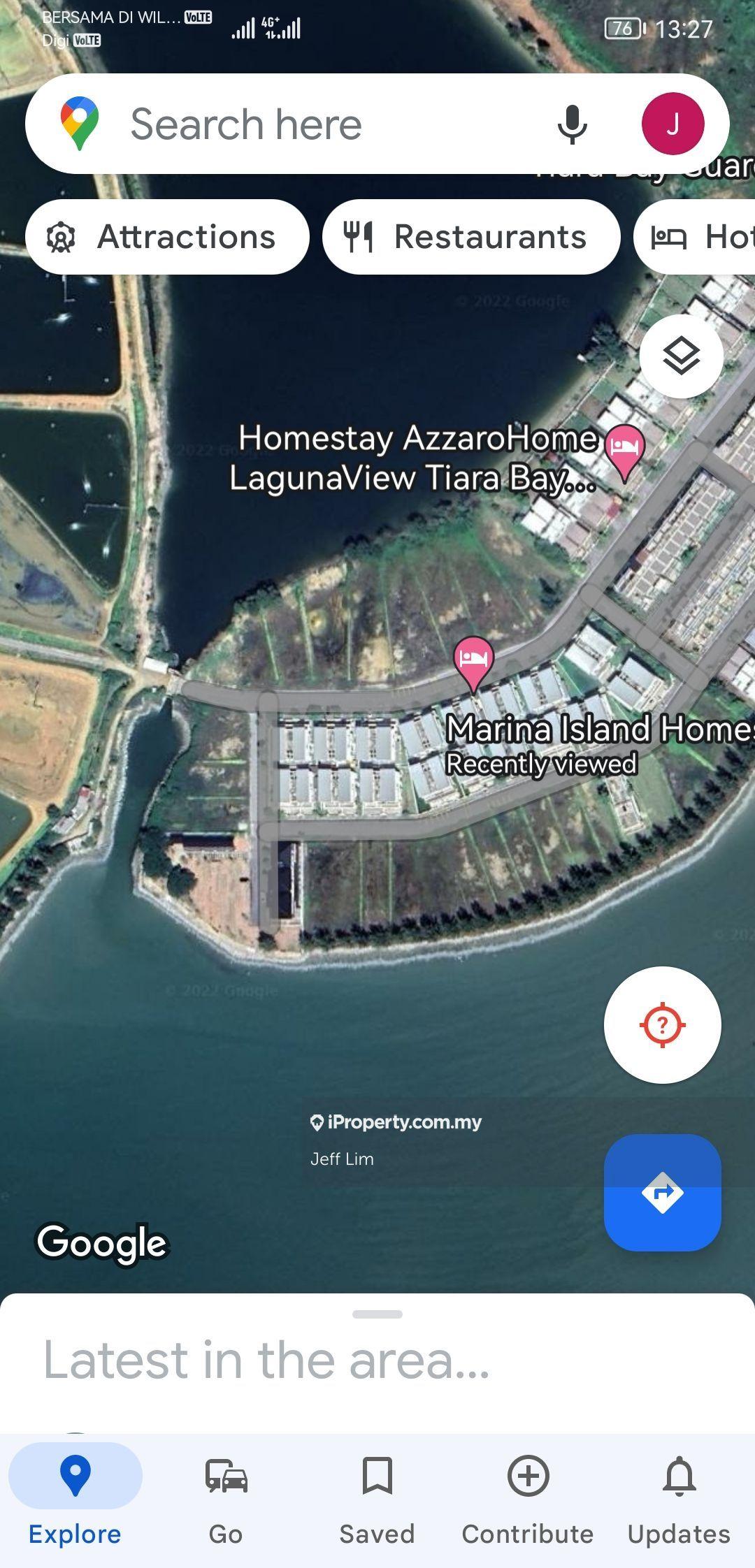This screenshot has height=1568, width=755.
Task: Open the J account profile
Action: click(673, 124)
